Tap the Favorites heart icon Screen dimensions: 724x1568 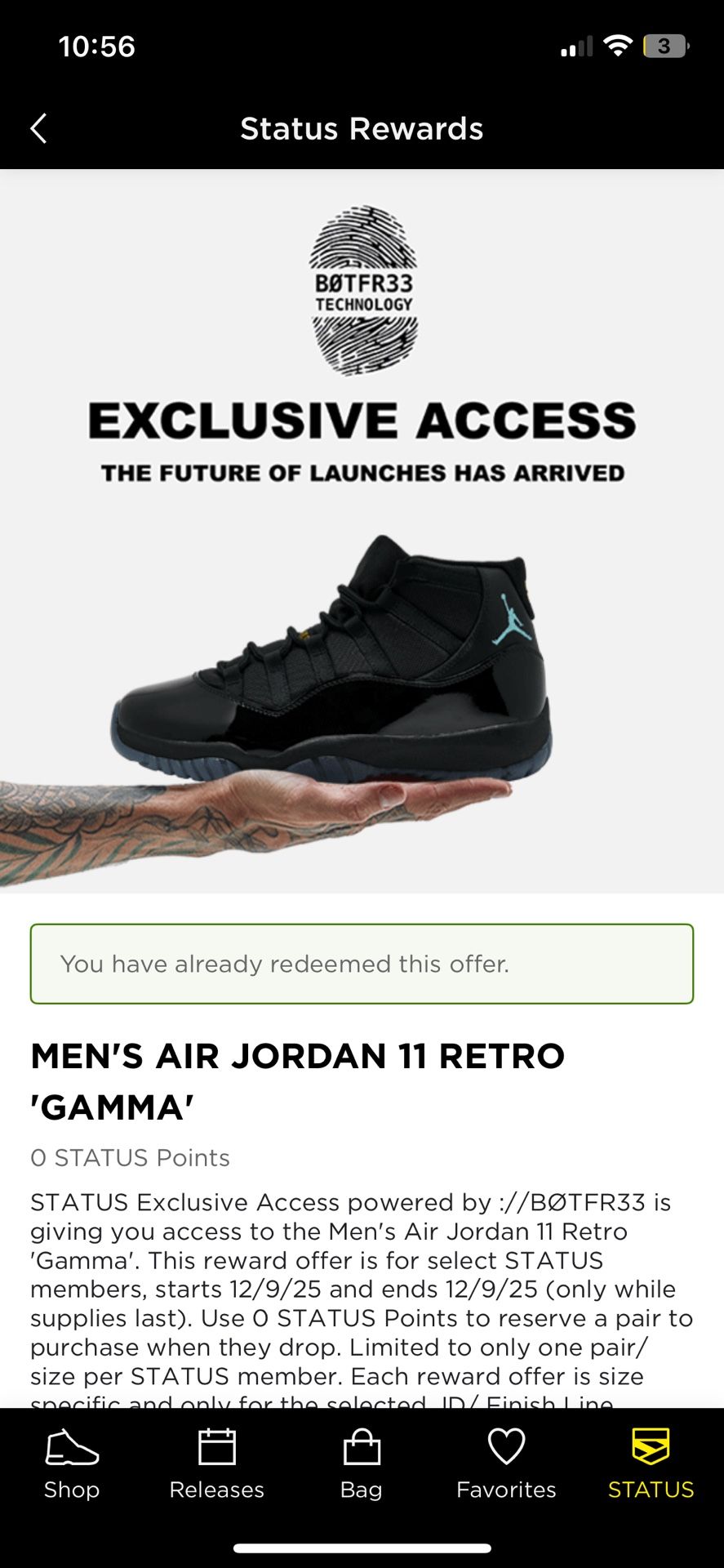click(506, 1445)
